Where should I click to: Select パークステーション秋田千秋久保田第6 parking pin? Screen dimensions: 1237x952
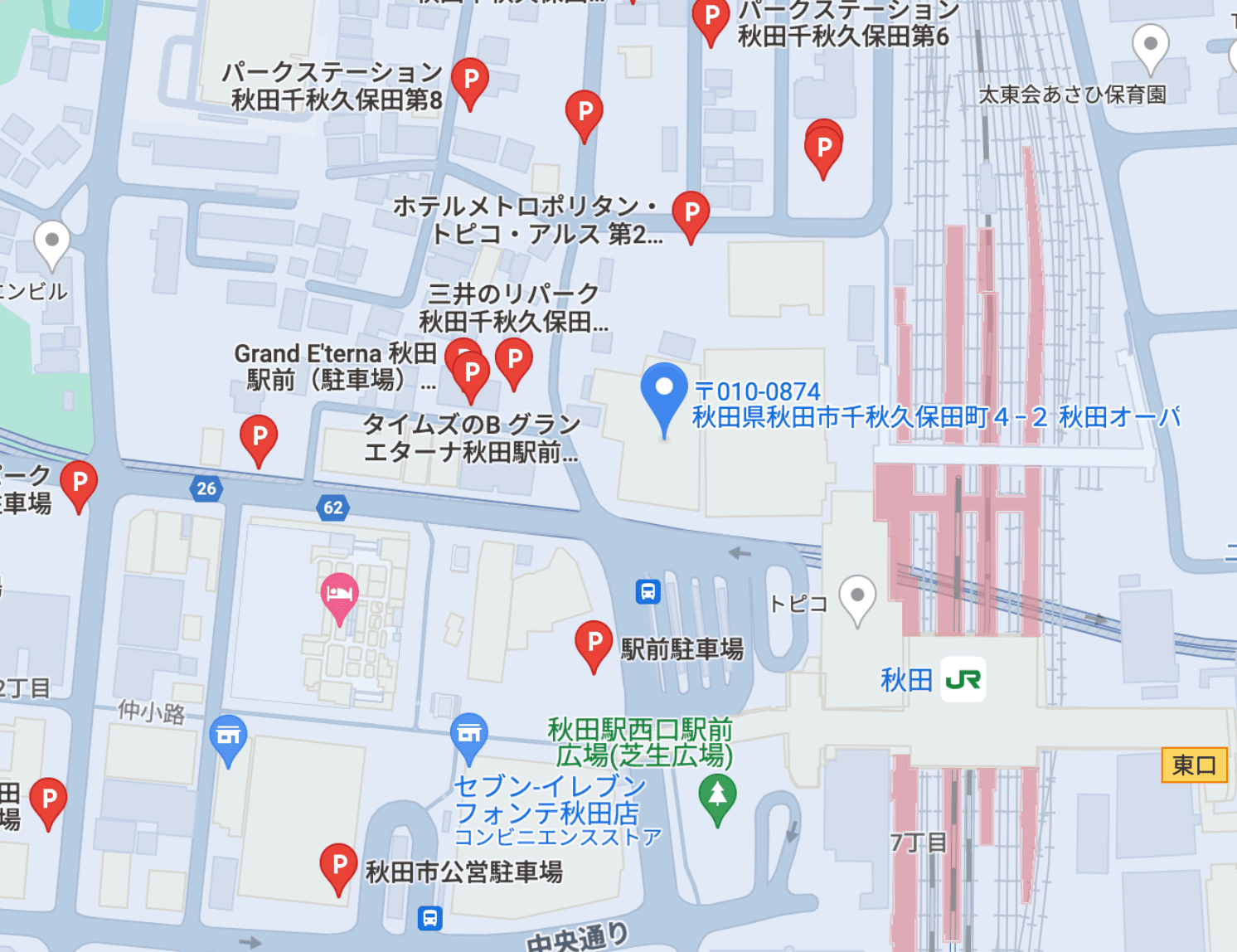pos(711,17)
